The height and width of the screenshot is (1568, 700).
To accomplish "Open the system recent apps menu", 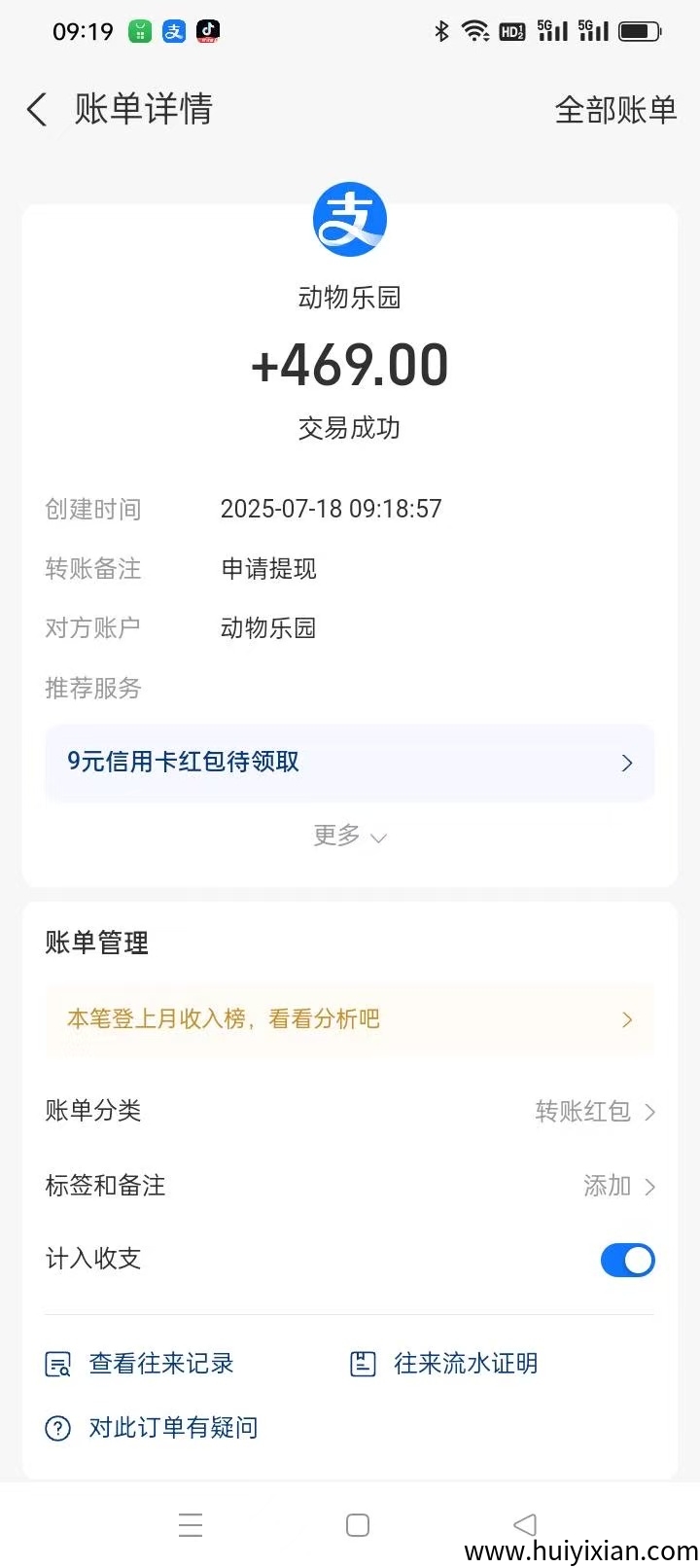I will pos(191,1525).
